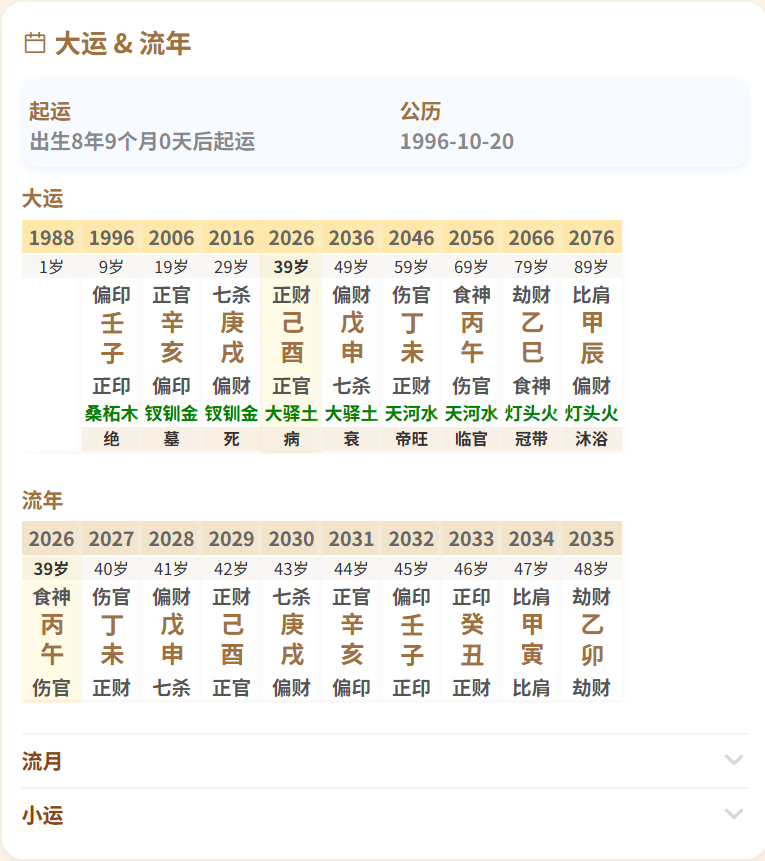Image resolution: width=765 pixels, height=861 pixels.
Task: Switch to the 2035 乙卯 流年
Action: [x=591, y=640]
